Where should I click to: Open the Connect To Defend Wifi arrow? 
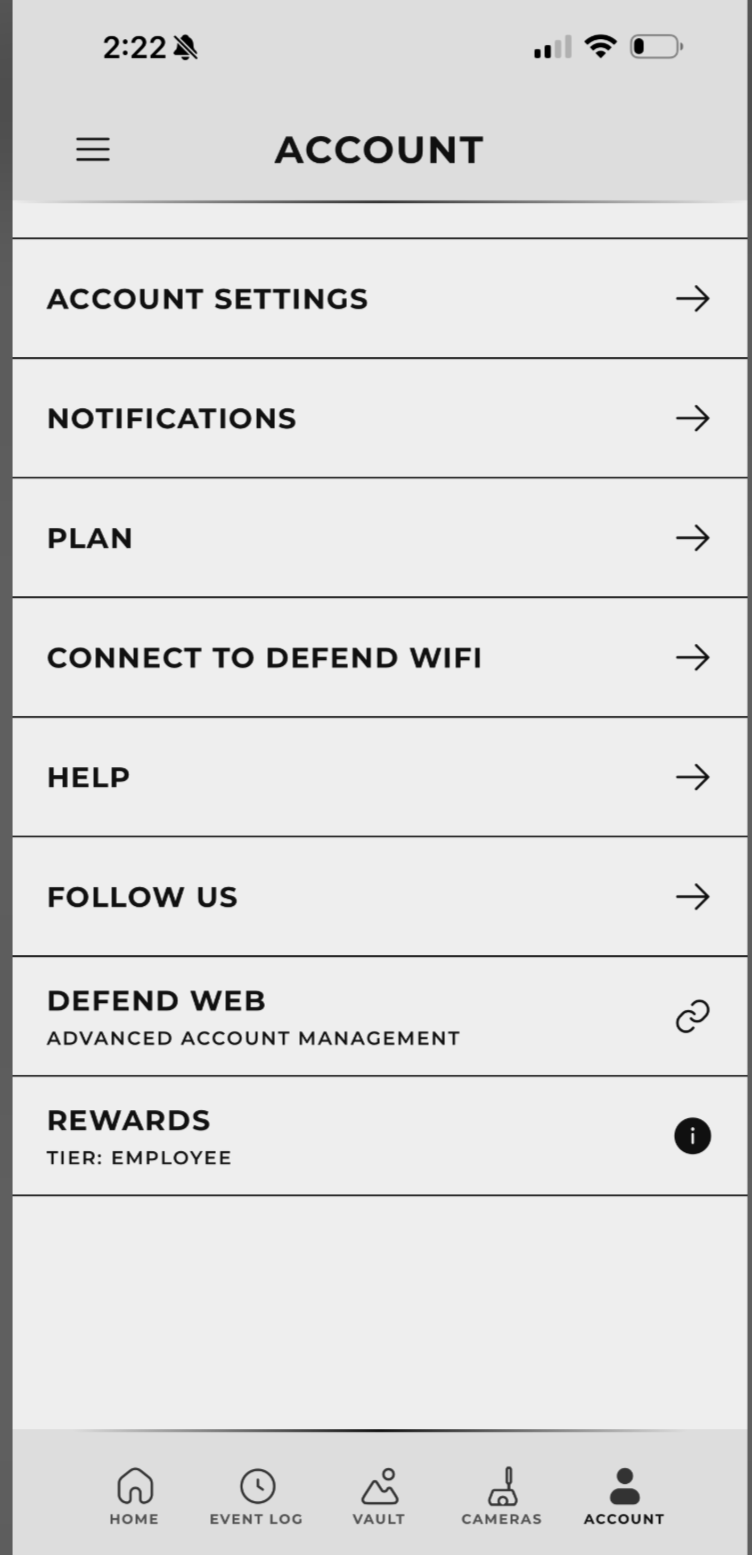point(692,657)
